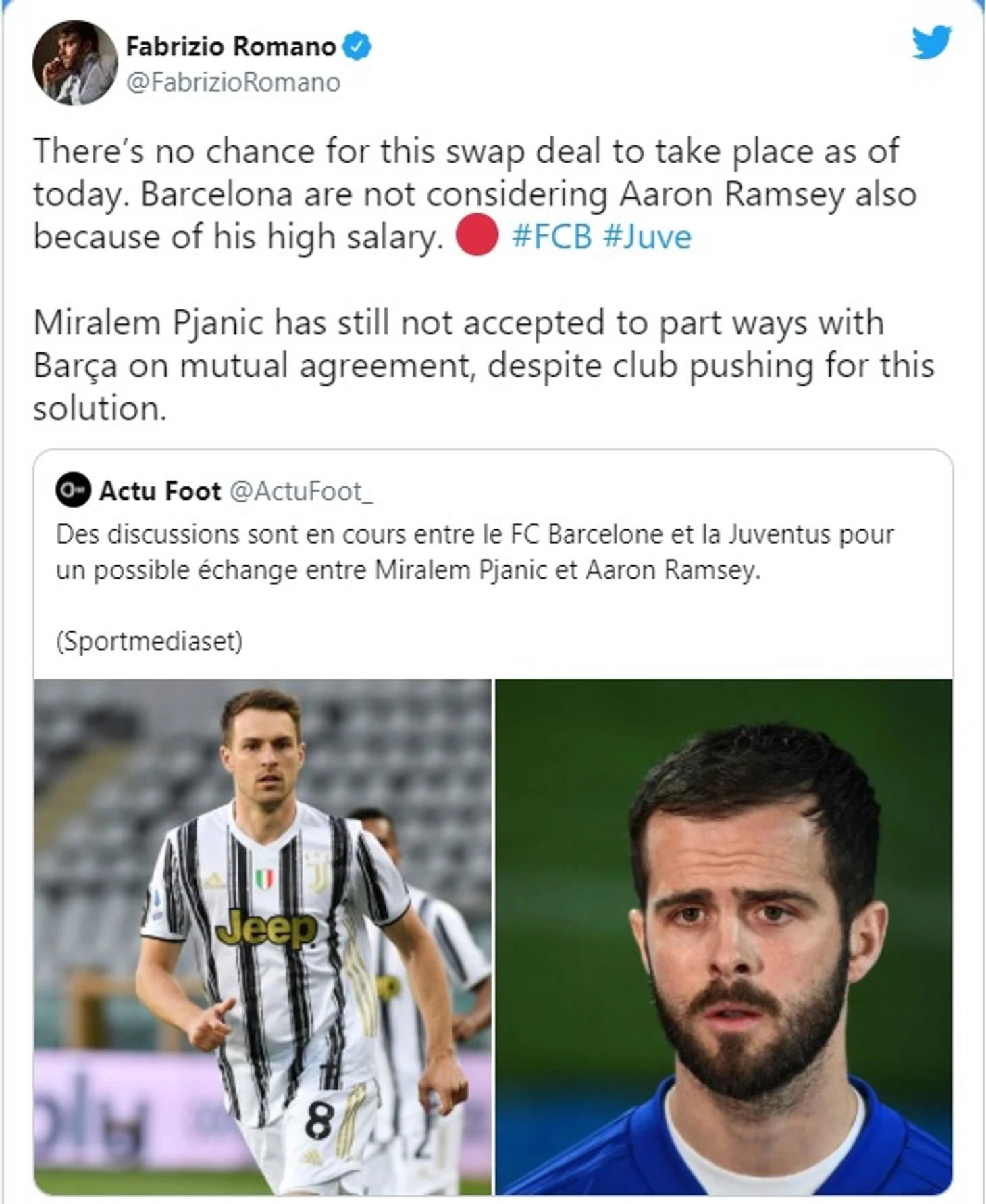Open the #FCB hashtag
The height and width of the screenshot is (1204, 986).
[551, 238]
